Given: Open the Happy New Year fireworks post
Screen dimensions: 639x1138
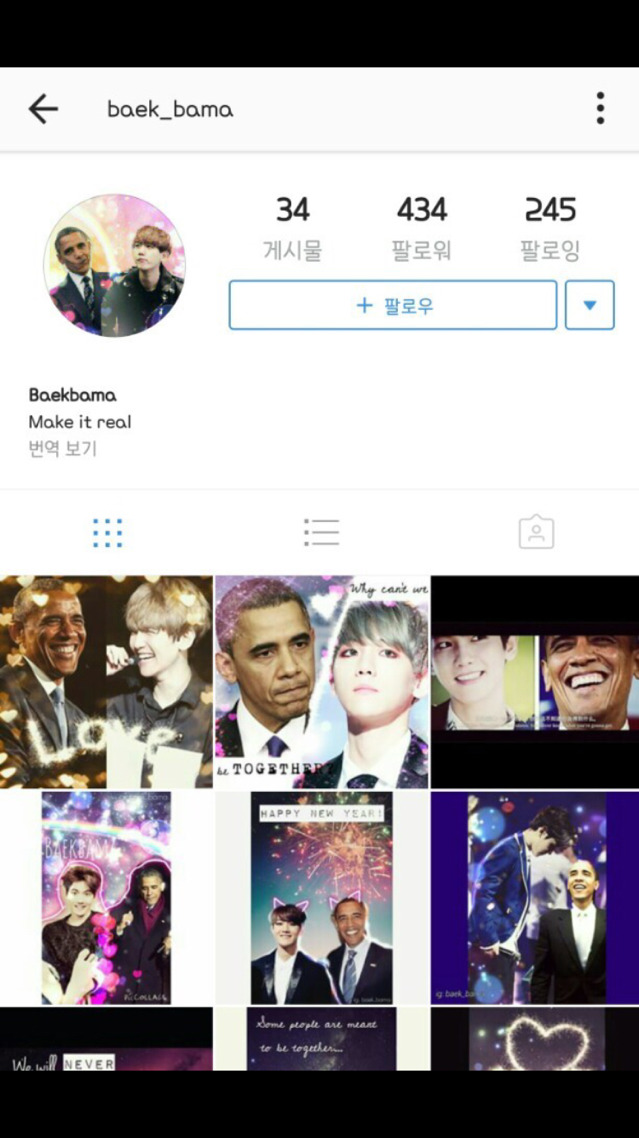Looking at the screenshot, I should click(322, 898).
